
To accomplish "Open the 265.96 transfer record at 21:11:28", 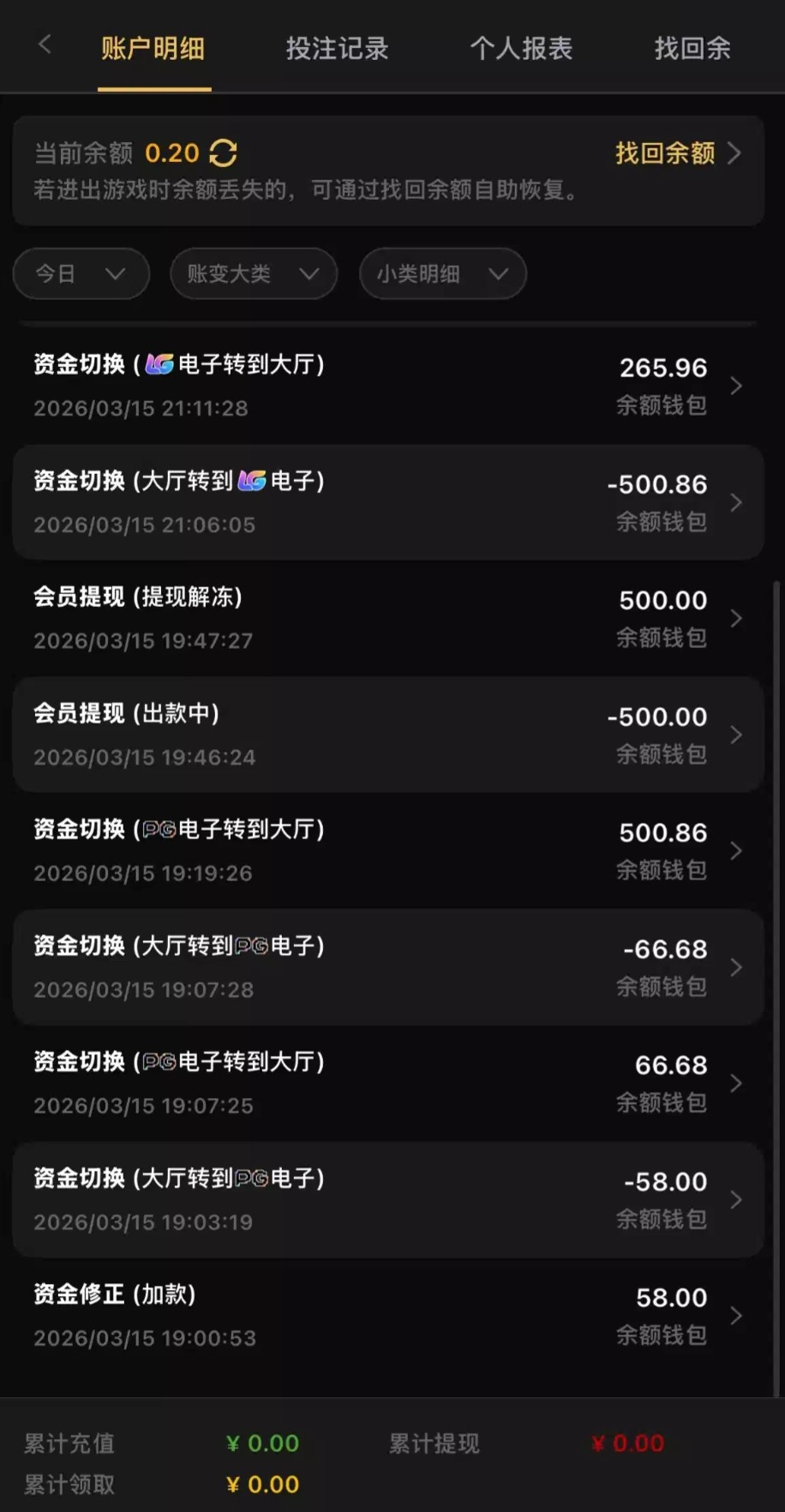I will (387, 386).
